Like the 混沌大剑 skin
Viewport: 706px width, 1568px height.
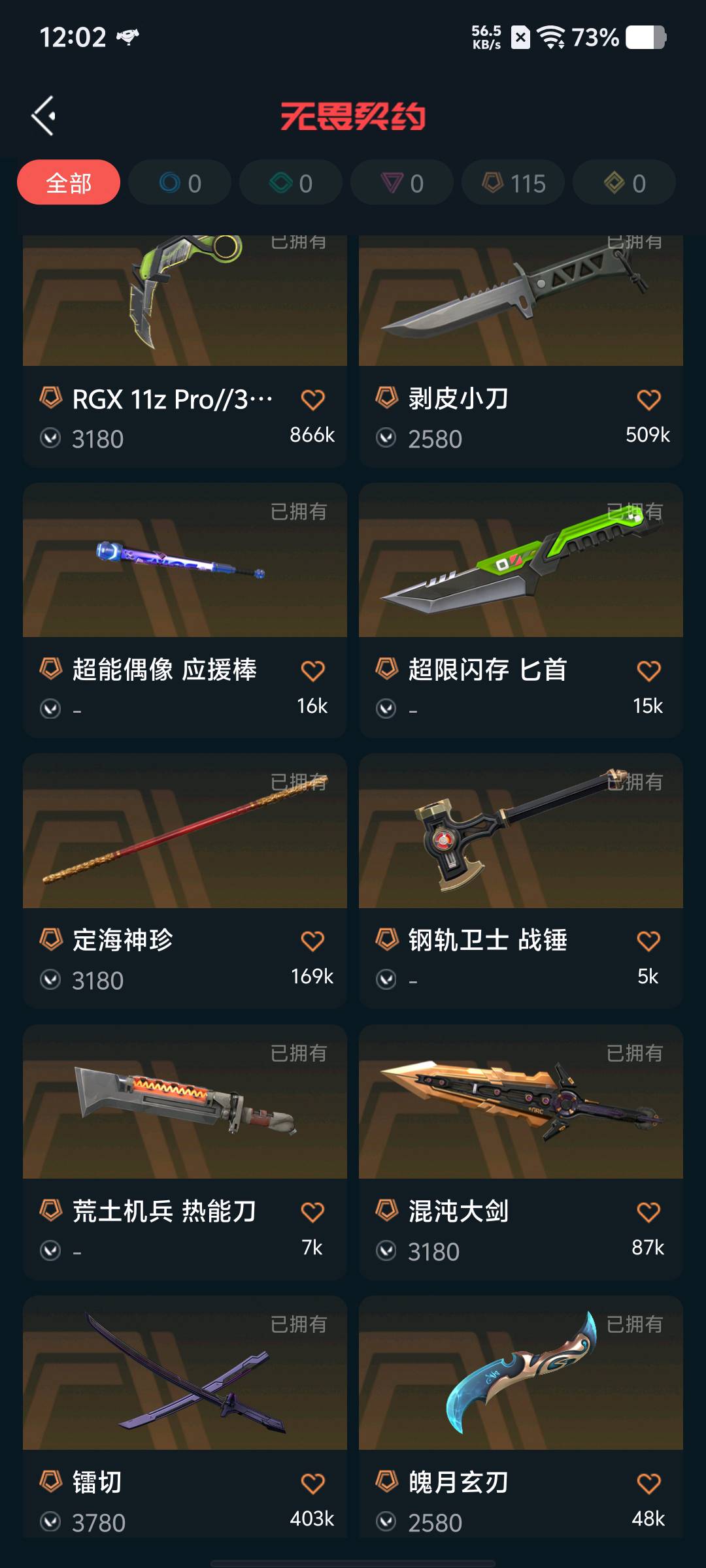click(648, 1212)
